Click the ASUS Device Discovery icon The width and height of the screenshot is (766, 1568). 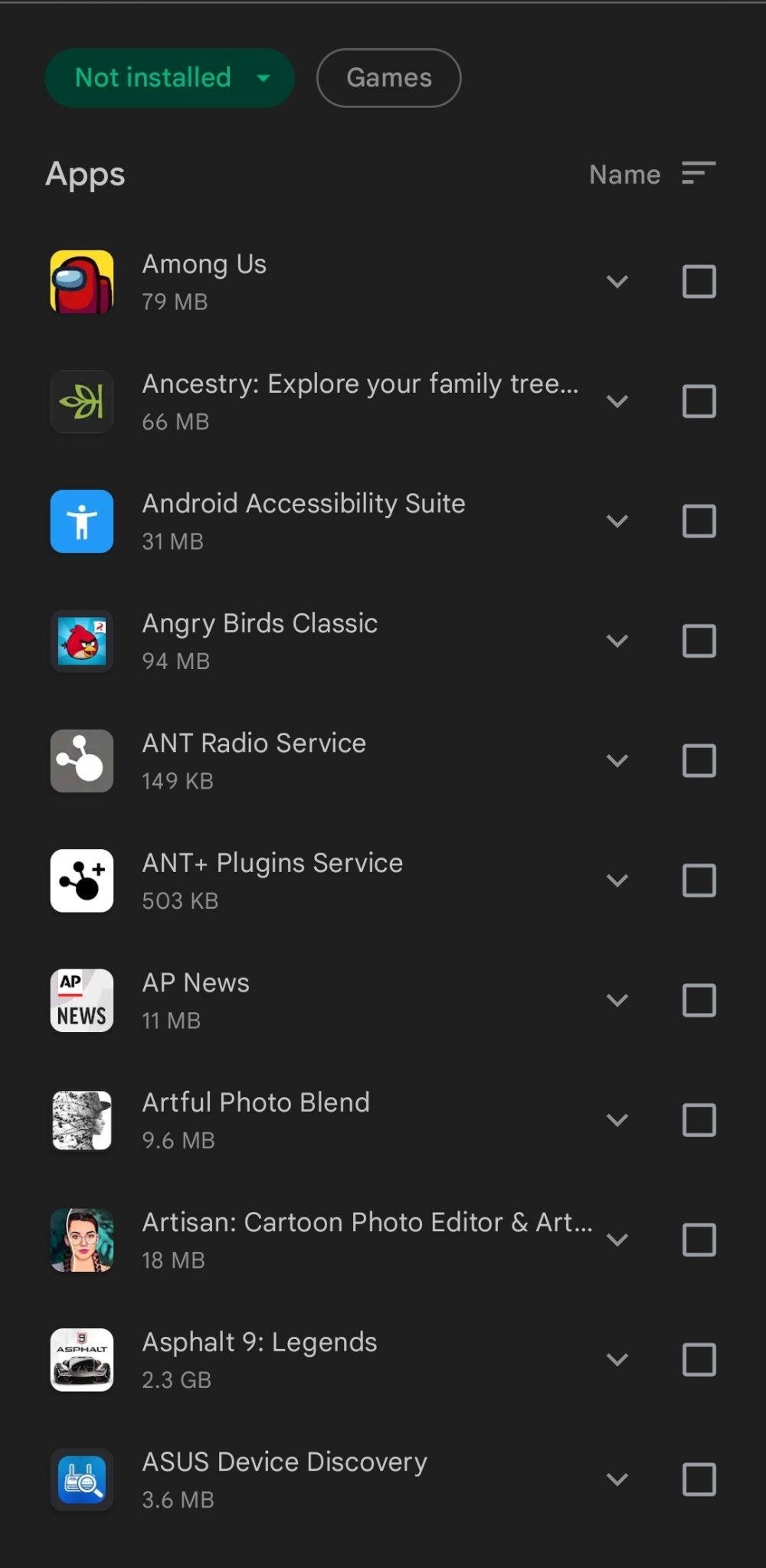[x=81, y=1480]
